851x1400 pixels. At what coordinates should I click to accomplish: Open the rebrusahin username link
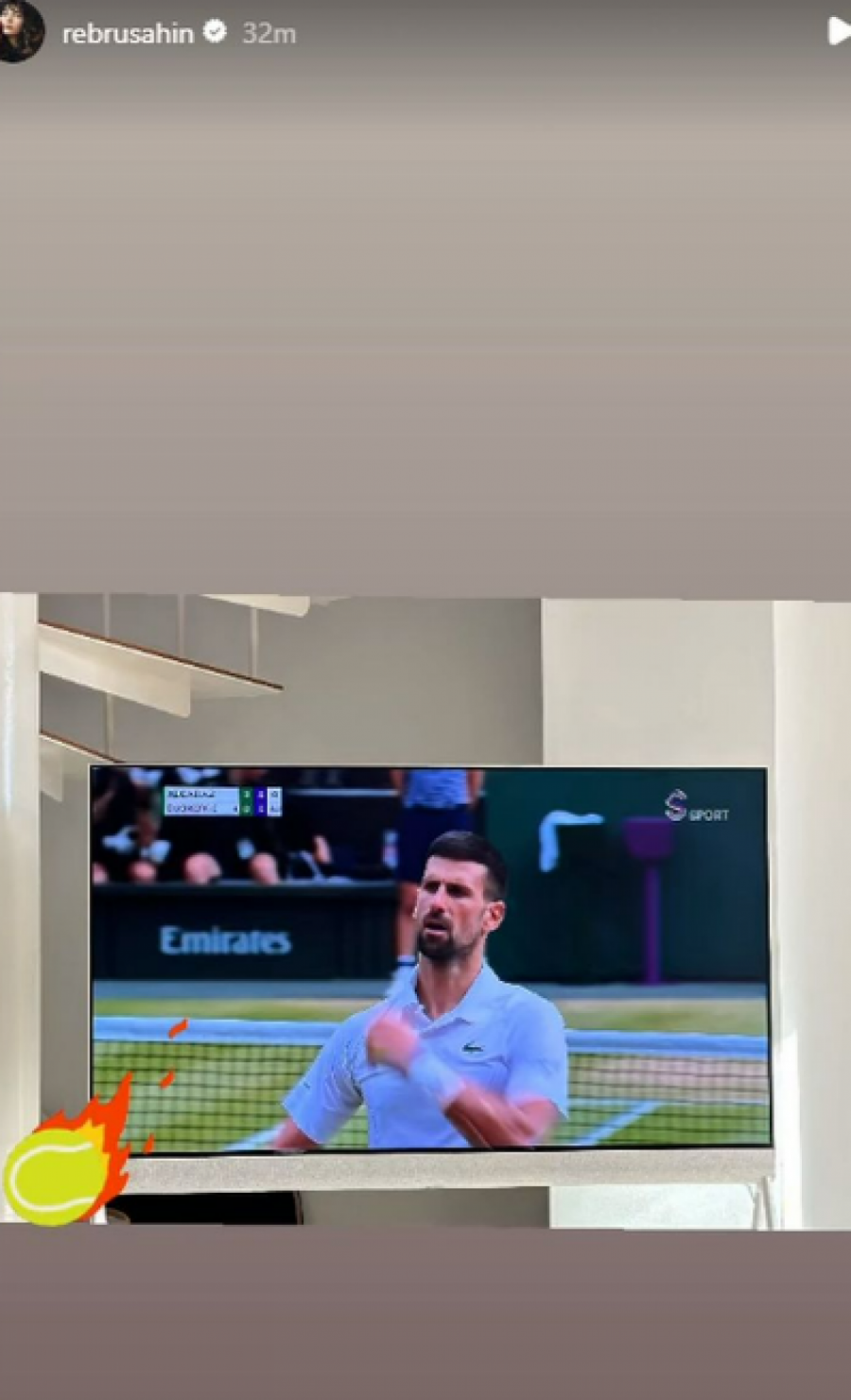click(x=128, y=34)
